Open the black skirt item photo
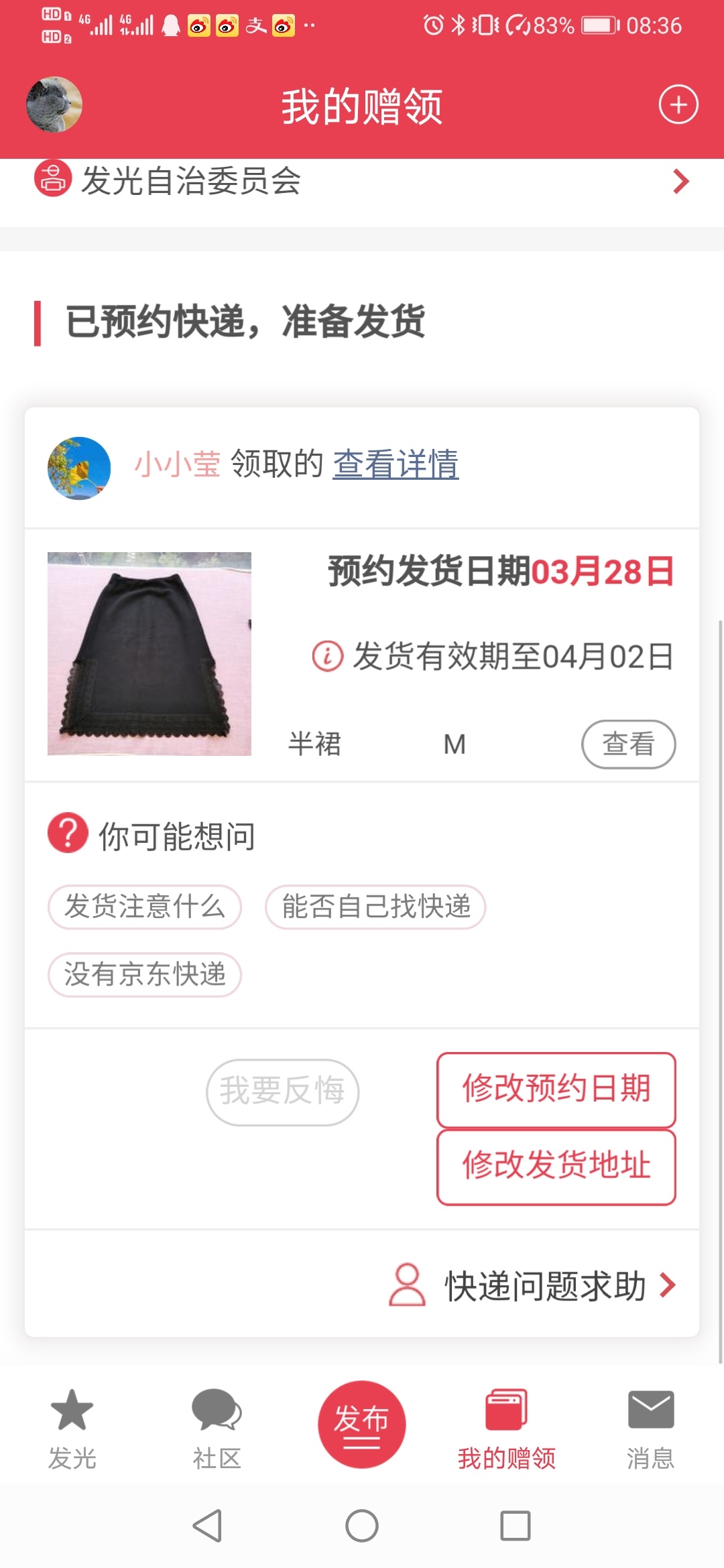 coord(149,654)
